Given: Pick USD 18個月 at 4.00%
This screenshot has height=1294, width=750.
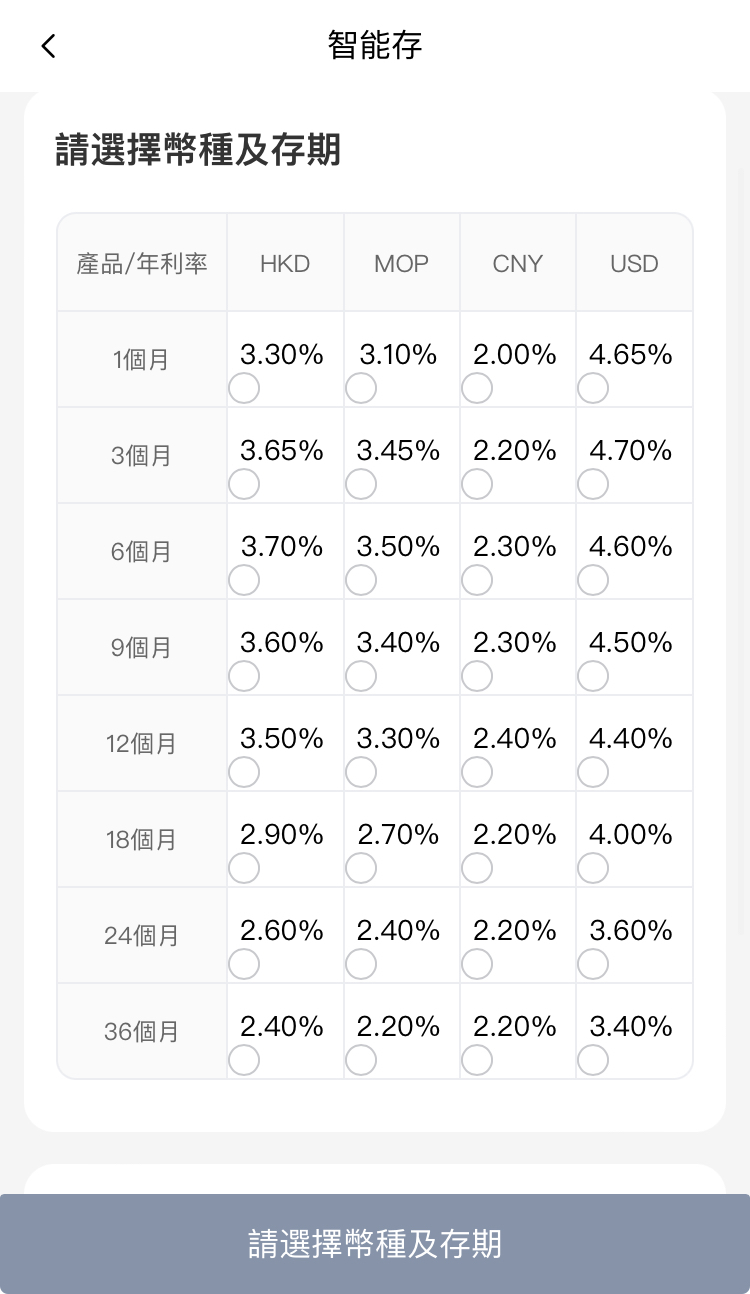Looking at the screenshot, I should click(593, 868).
